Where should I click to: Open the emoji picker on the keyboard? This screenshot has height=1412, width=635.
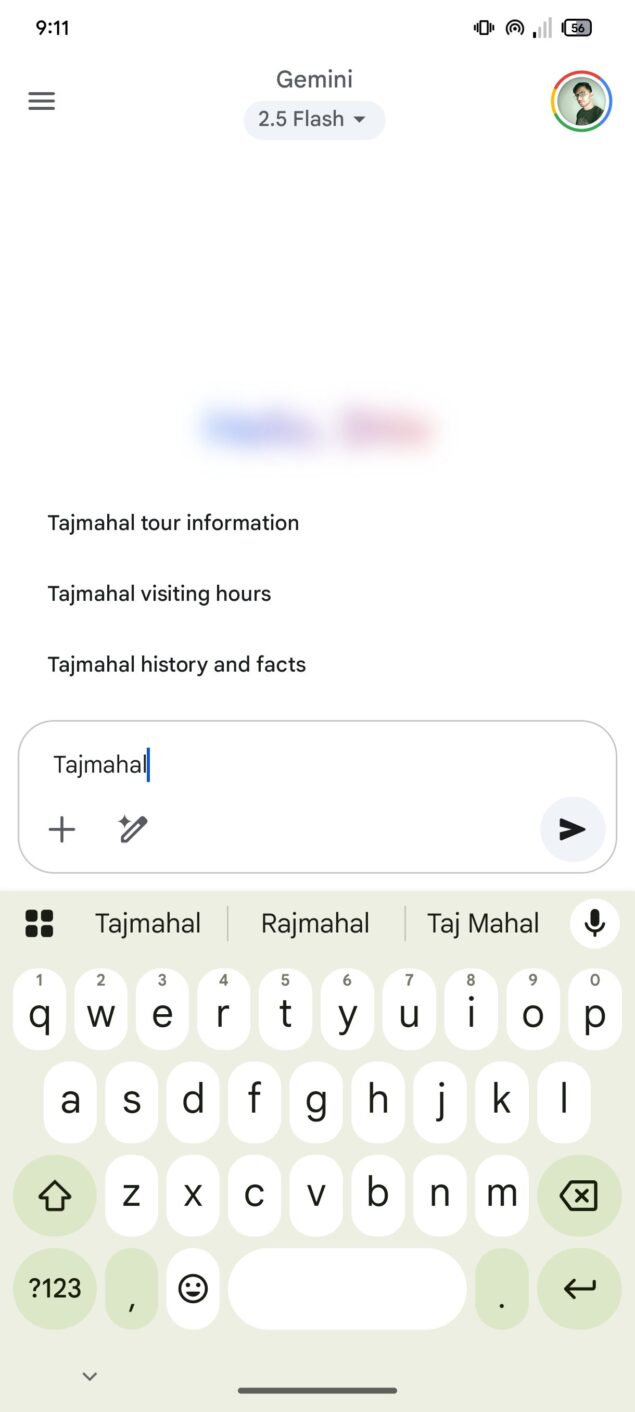tap(193, 1289)
